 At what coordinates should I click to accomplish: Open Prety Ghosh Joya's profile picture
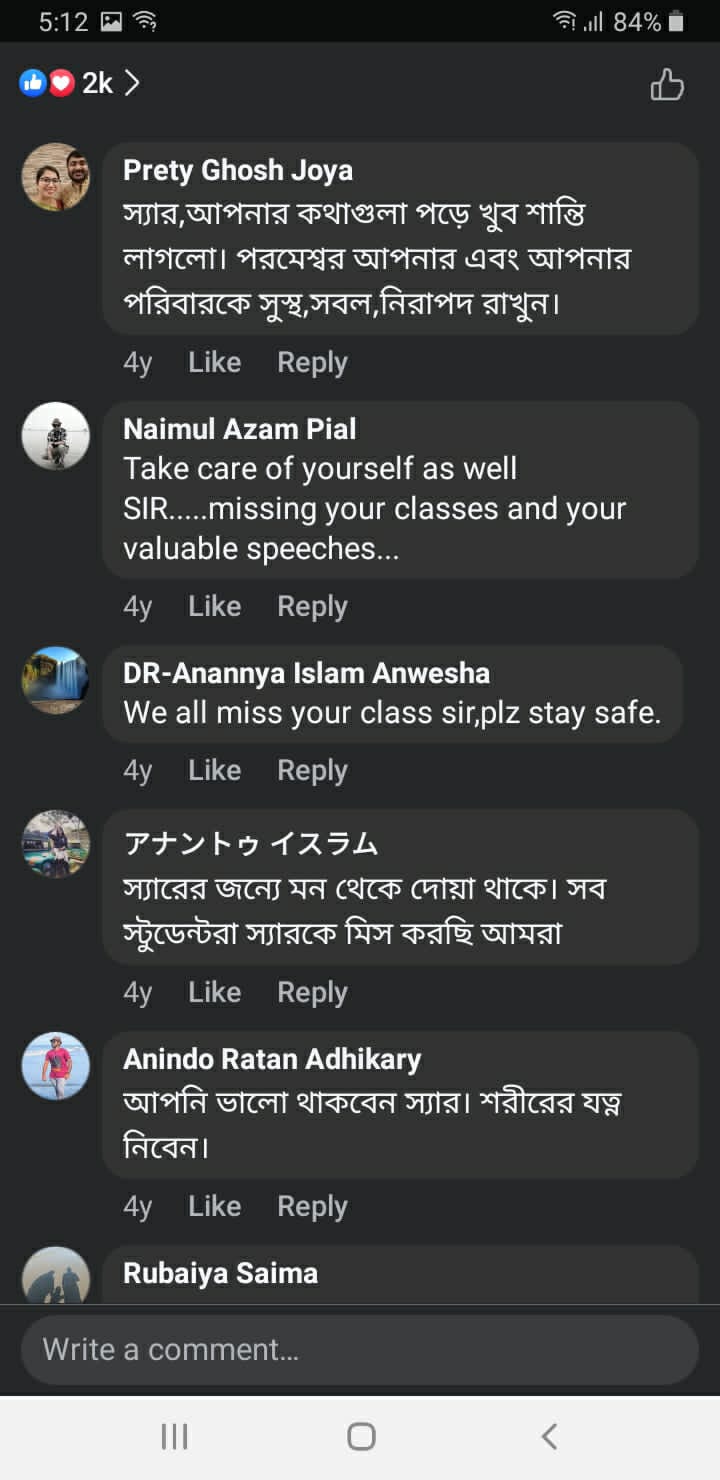coord(56,177)
